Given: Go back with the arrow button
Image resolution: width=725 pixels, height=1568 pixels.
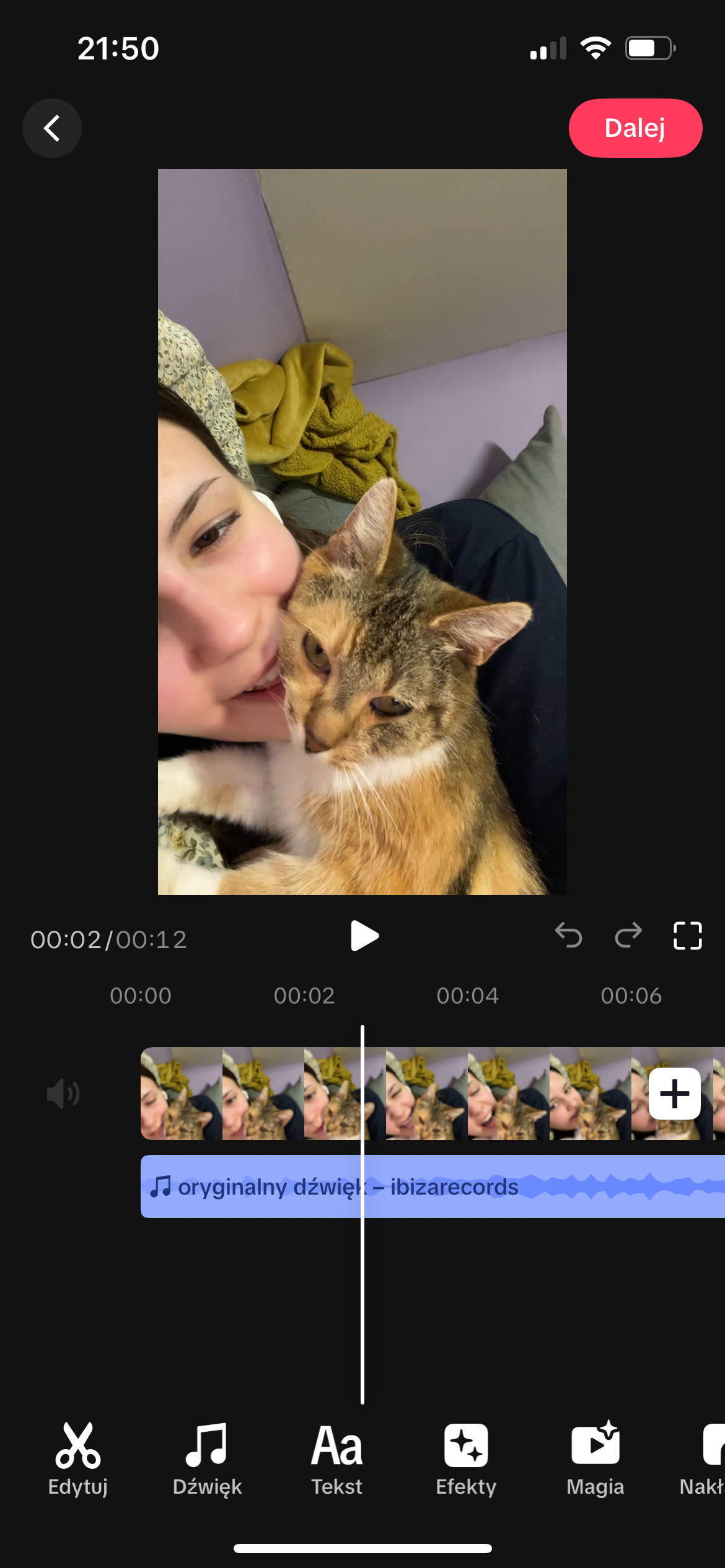Looking at the screenshot, I should 52,128.
